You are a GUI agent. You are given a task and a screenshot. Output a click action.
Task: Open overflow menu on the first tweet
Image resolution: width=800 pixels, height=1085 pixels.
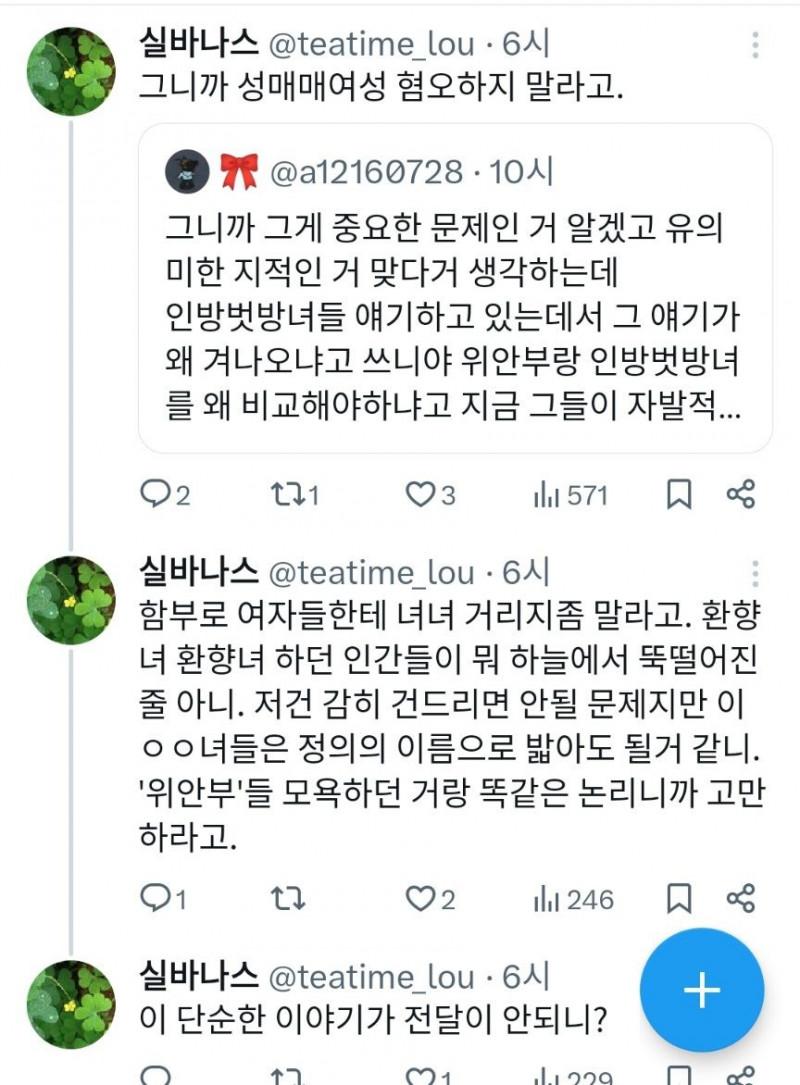pyautogui.click(x=755, y=45)
